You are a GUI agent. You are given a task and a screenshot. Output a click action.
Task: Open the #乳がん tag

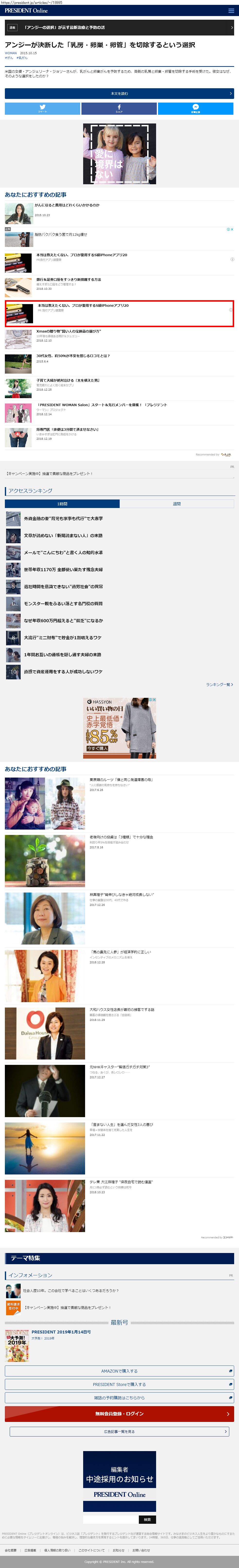[x=23, y=58]
